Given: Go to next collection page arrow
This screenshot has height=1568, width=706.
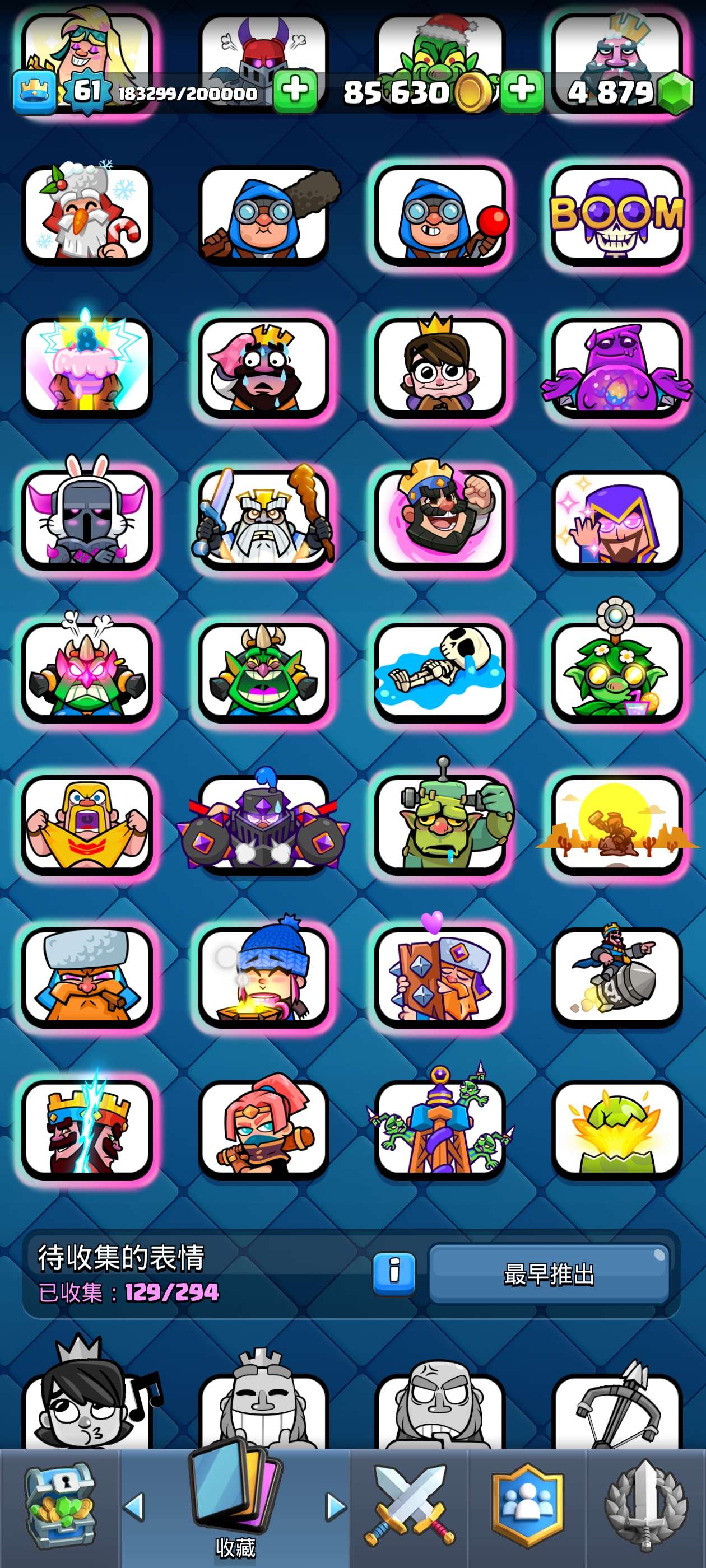Looking at the screenshot, I should [x=335, y=1506].
